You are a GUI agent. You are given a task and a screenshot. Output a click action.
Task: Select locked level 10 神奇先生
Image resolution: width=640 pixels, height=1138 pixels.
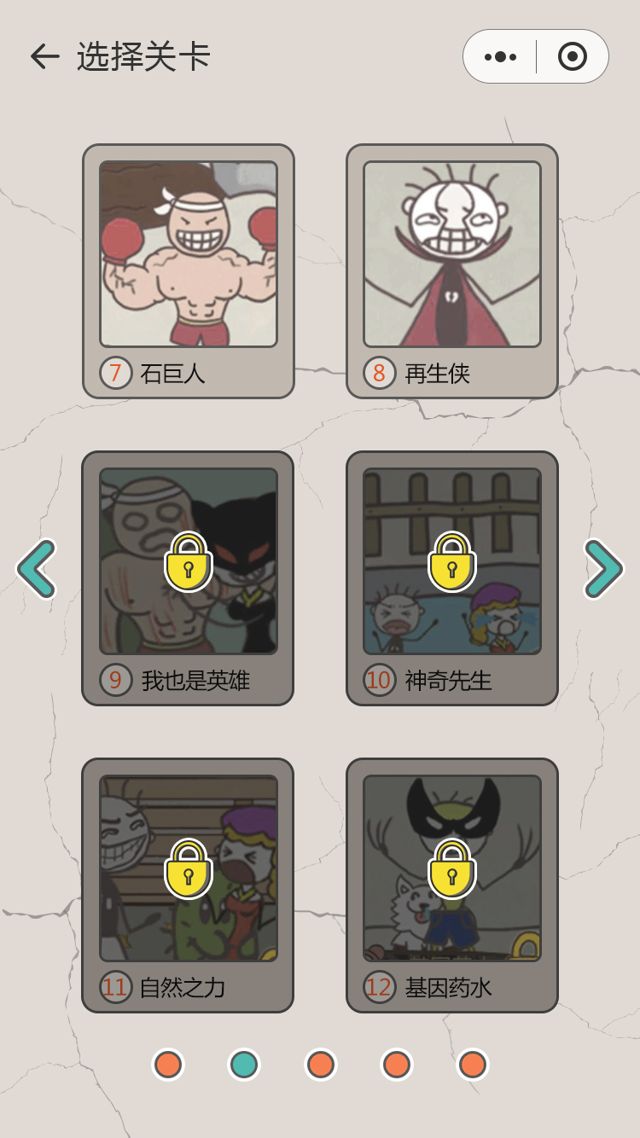point(452,578)
